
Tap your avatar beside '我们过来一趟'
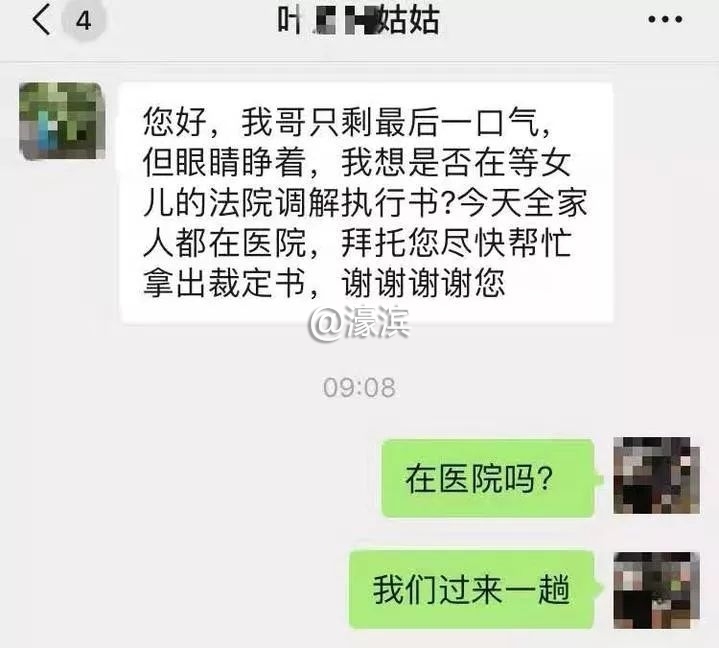655,589
